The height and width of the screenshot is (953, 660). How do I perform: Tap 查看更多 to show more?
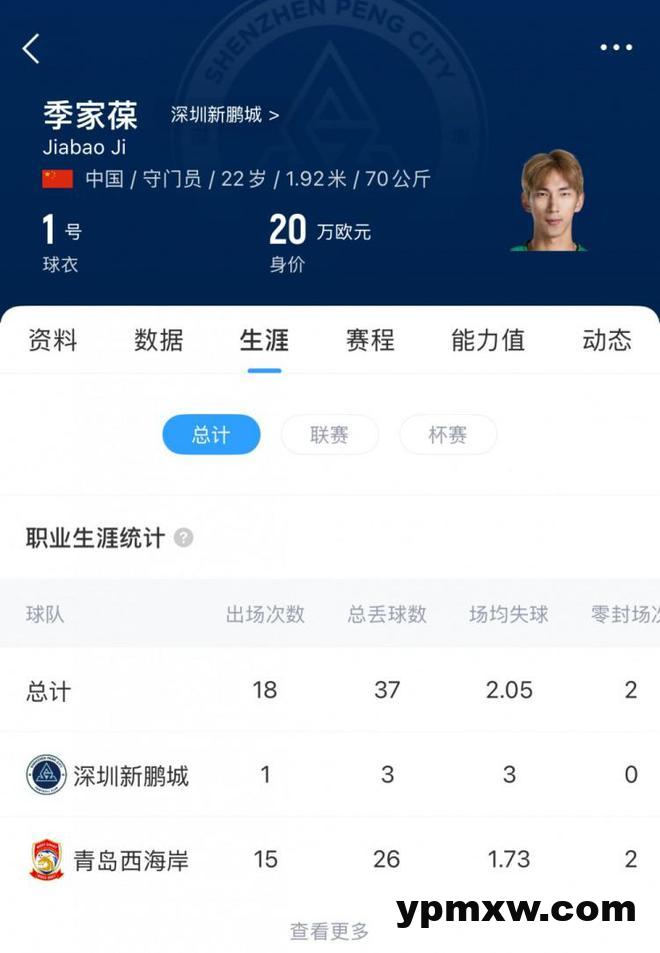pos(330,931)
